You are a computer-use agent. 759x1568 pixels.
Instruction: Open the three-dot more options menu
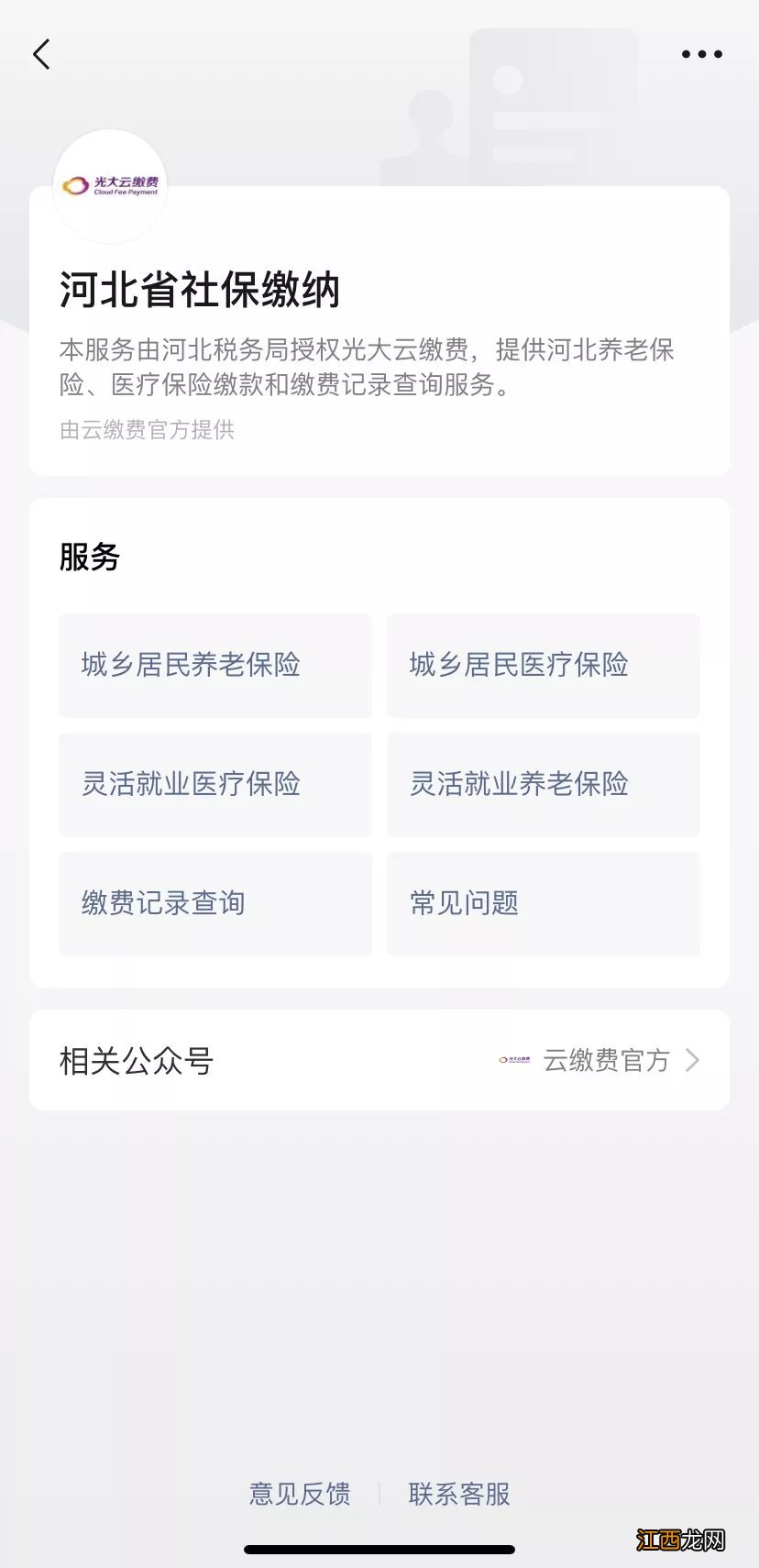coord(700,53)
